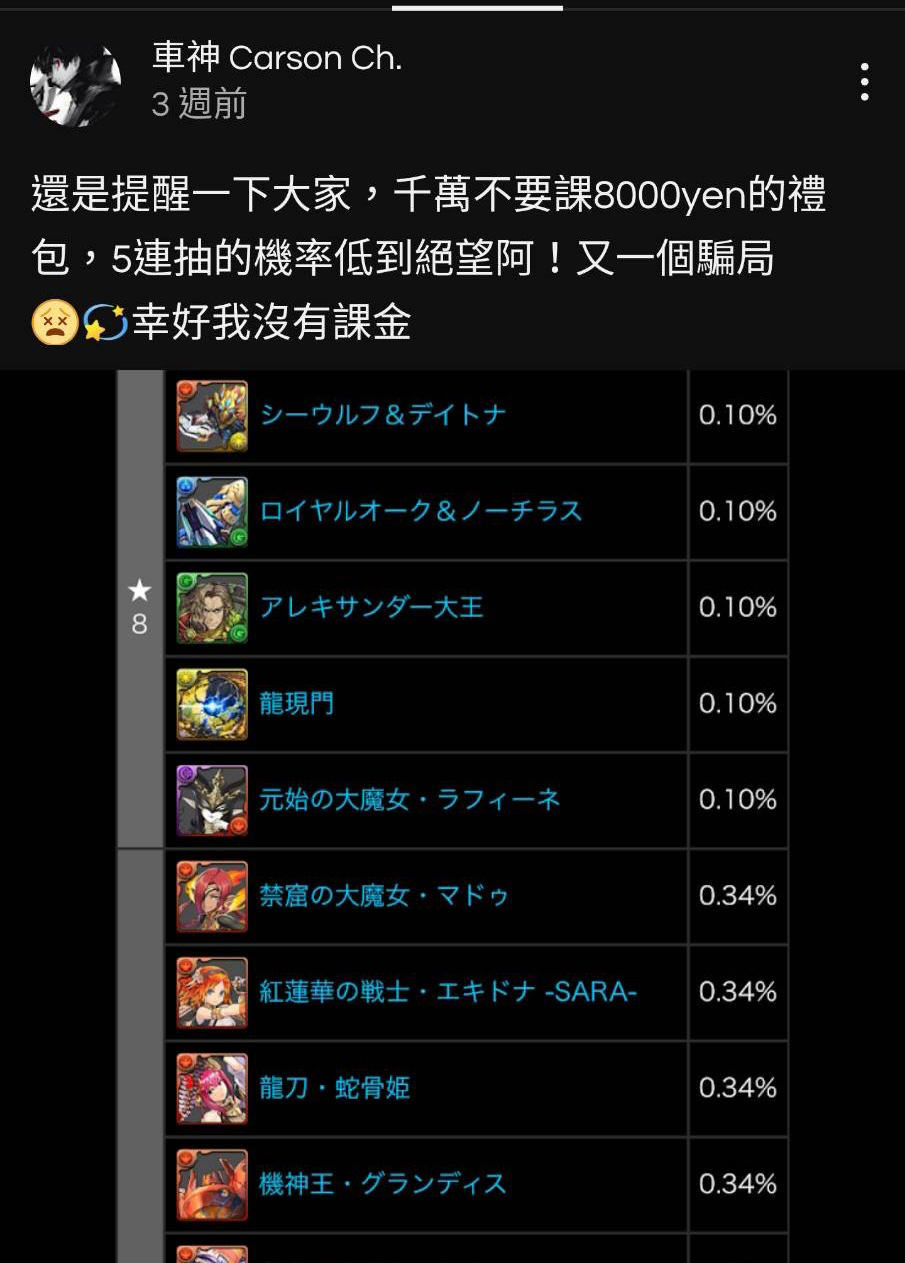Open the post's three-dot overflow menu
The width and height of the screenshot is (905, 1263).
pyautogui.click(x=864, y=82)
